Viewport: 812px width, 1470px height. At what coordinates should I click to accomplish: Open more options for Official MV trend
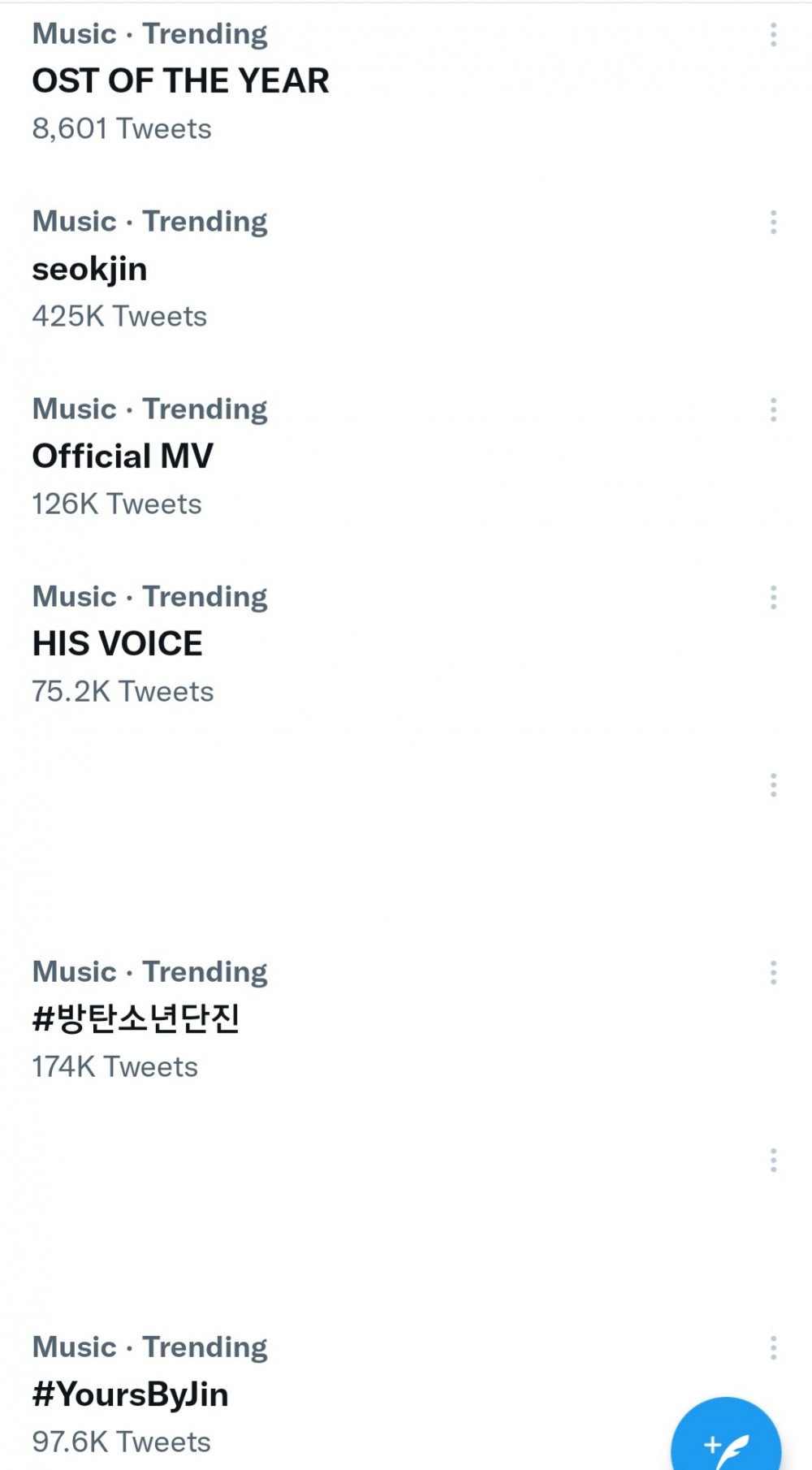tap(773, 410)
